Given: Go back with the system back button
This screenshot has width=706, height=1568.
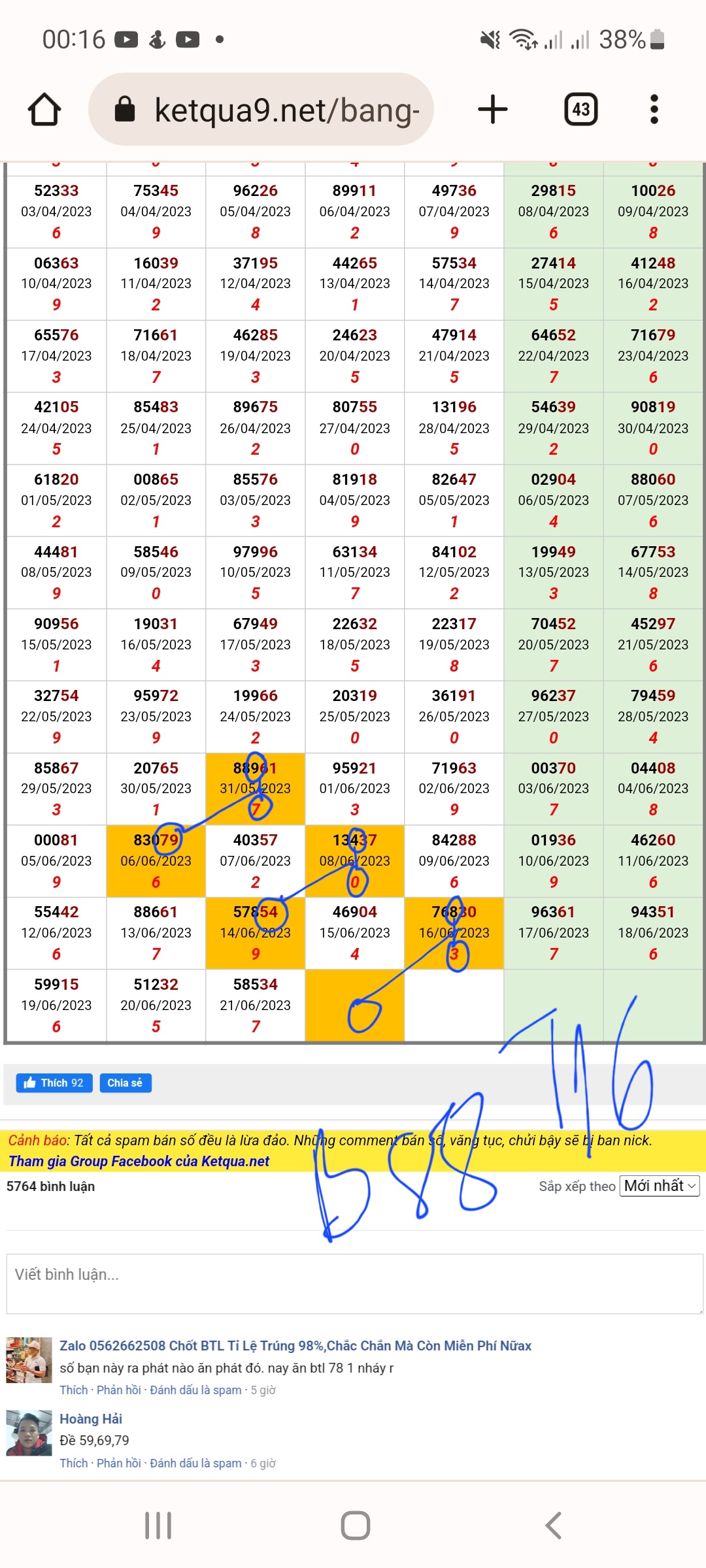Looking at the screenshot, I should coord(554,1526).
